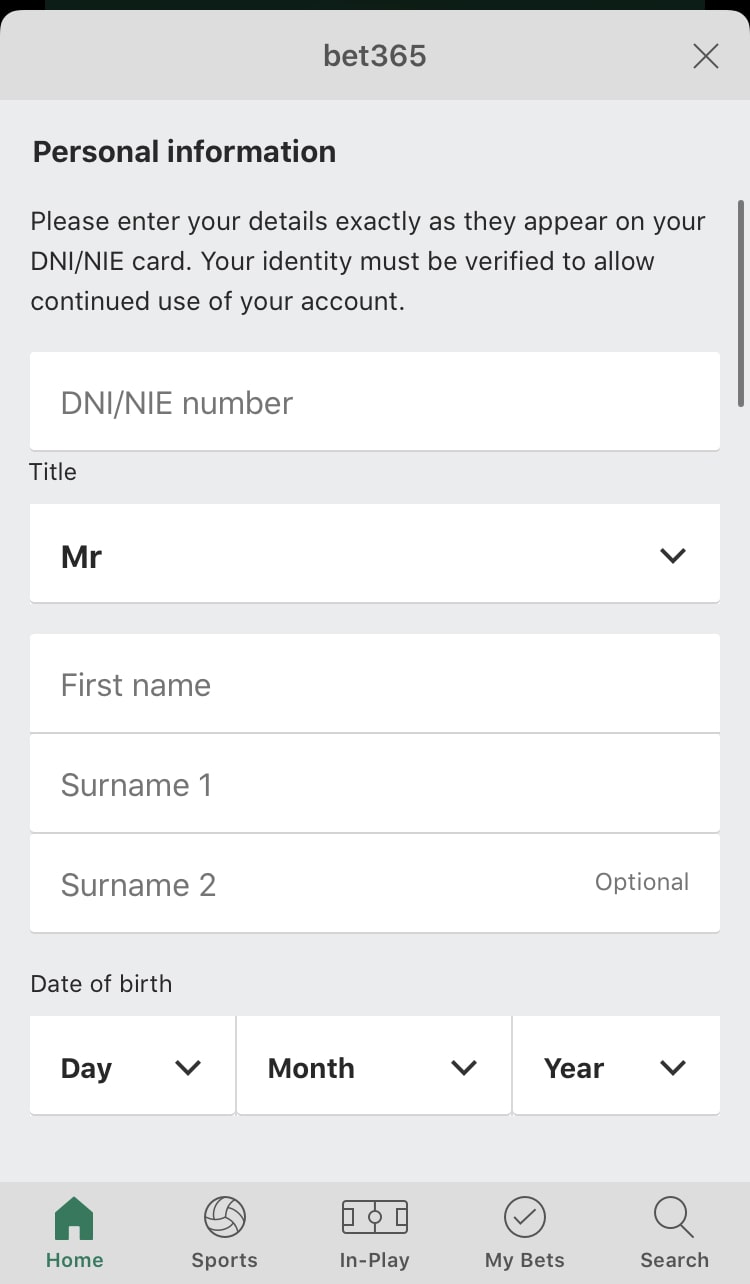750x1284 pixels.
Task: Switch to the In-Play tab
Action: (375, 1233)
